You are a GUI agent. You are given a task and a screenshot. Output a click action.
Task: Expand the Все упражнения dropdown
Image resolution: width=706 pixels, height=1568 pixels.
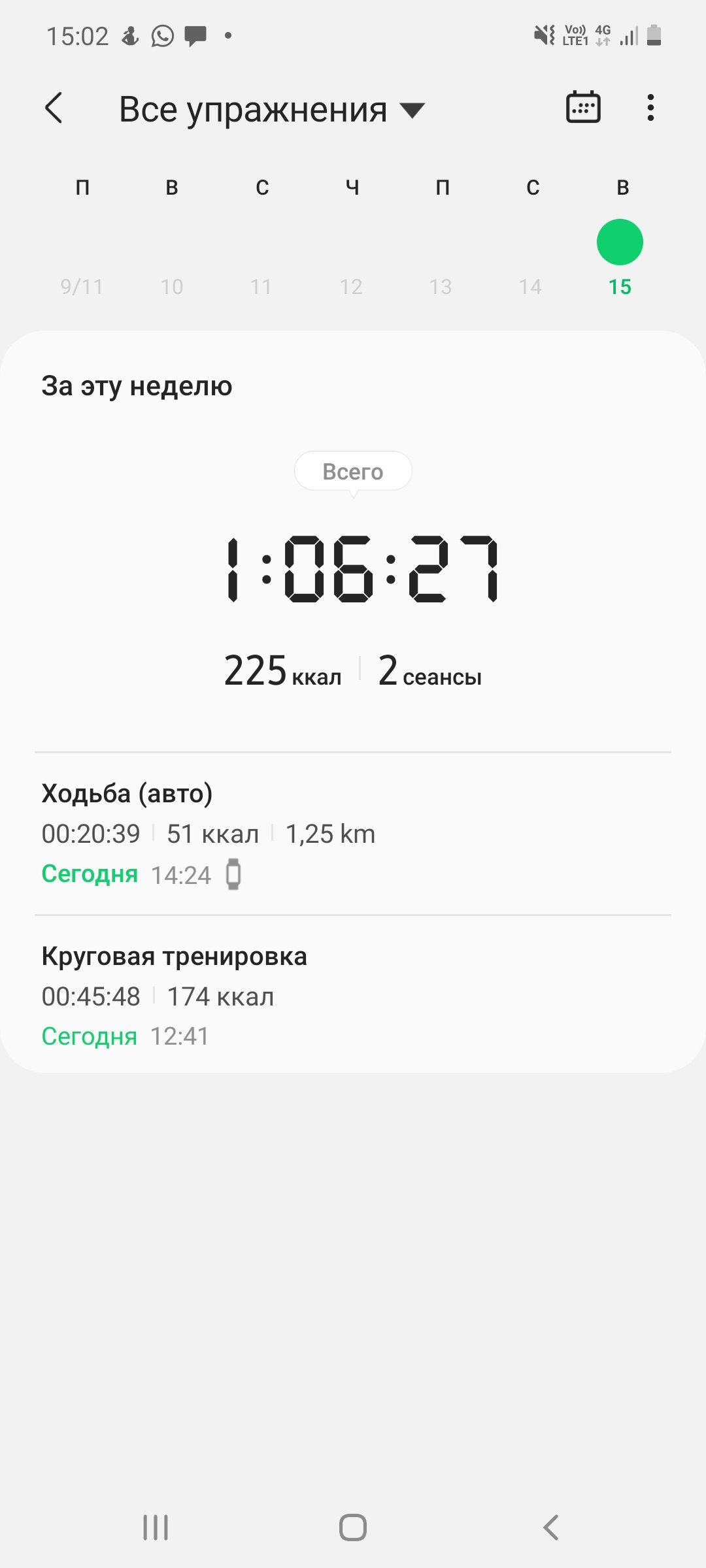pos(272,109)
